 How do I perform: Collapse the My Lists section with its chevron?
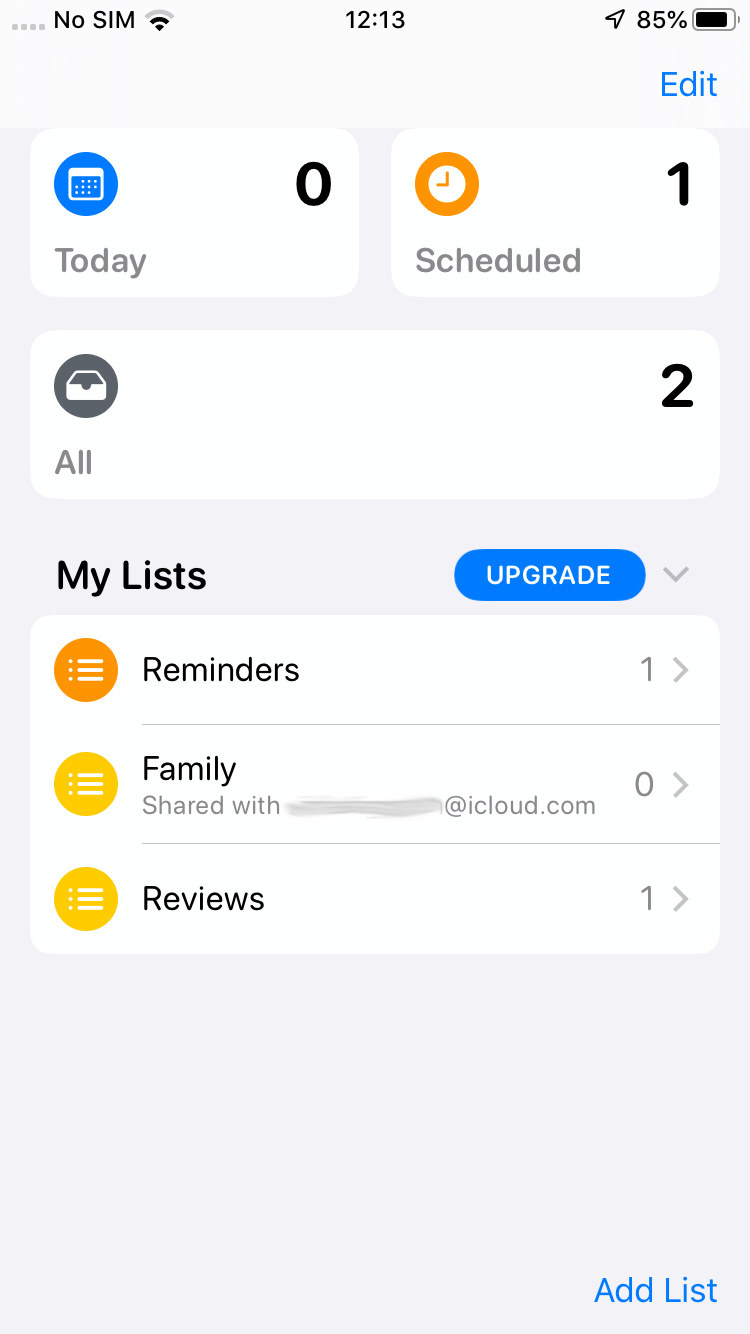tap(676, 575)
